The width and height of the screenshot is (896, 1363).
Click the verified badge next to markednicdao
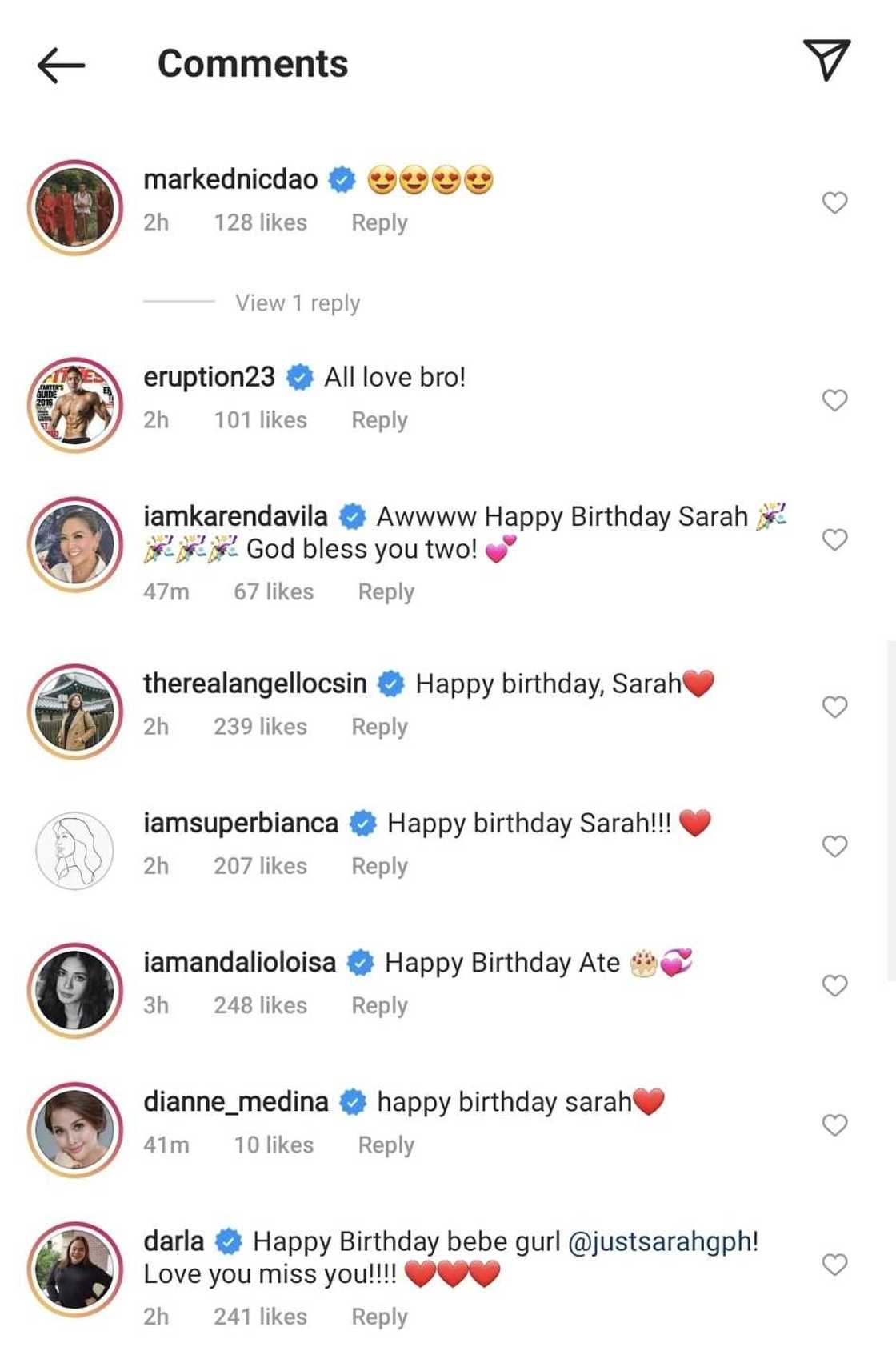tap(343, 178)
